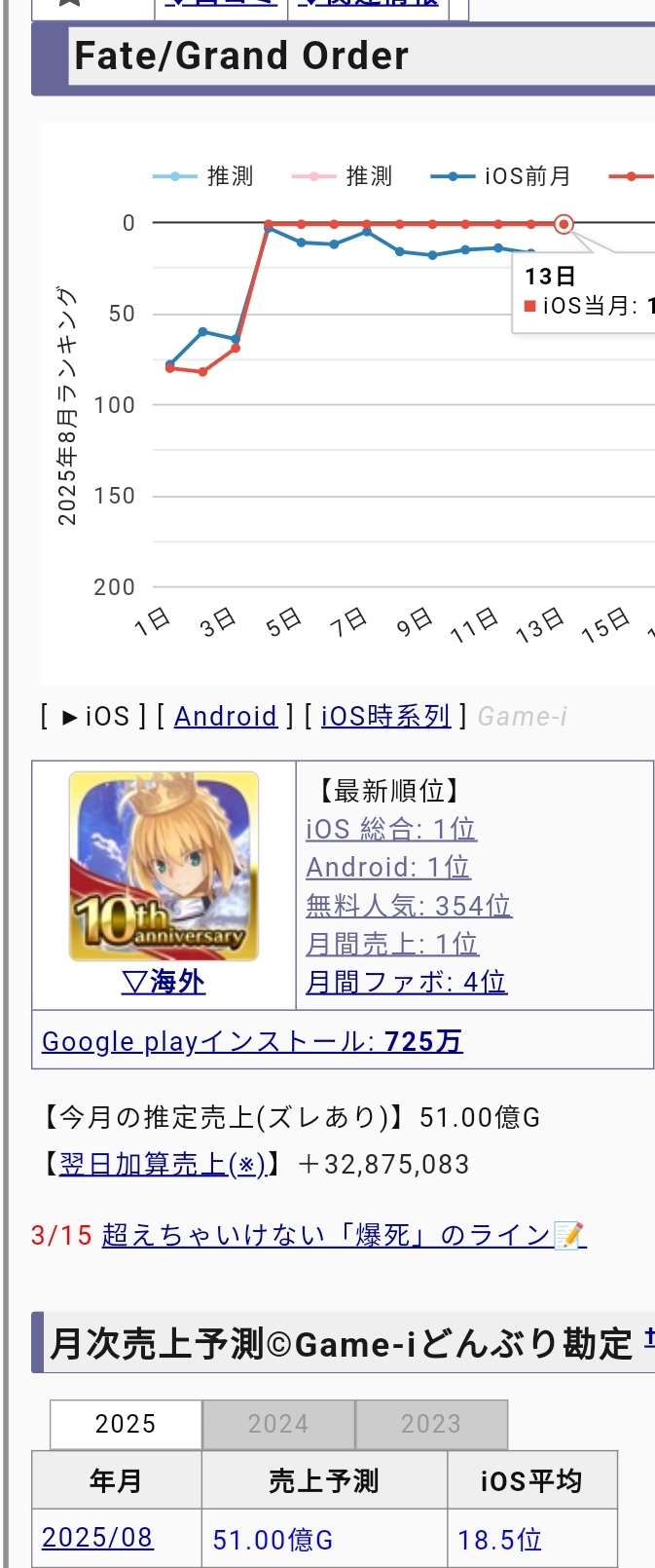Open the 月間売上: 1位 link
The height and width of the screenshot is (1568, 655).
coord(392,944)
